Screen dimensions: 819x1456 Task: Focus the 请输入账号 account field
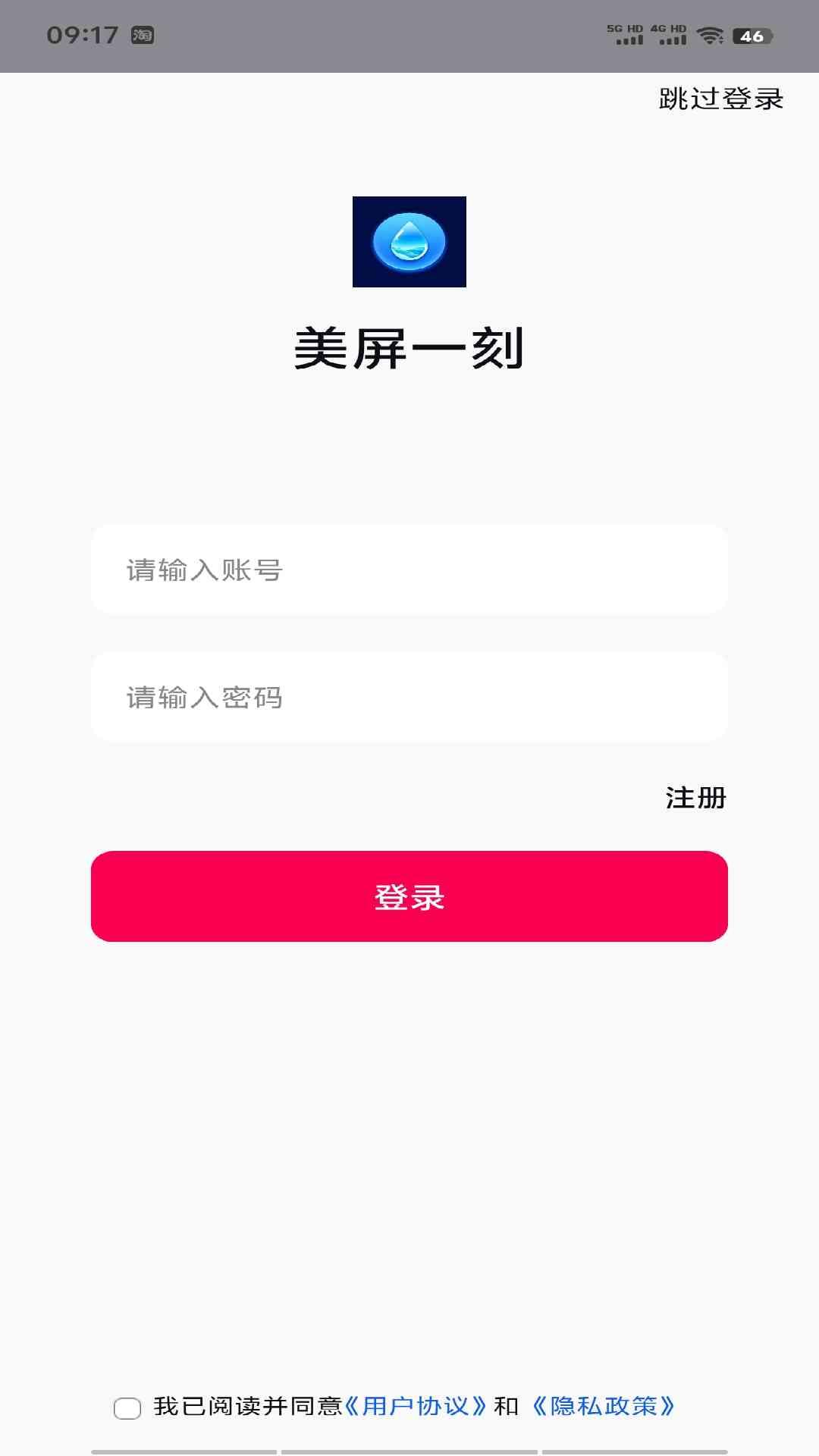point(409,570)
